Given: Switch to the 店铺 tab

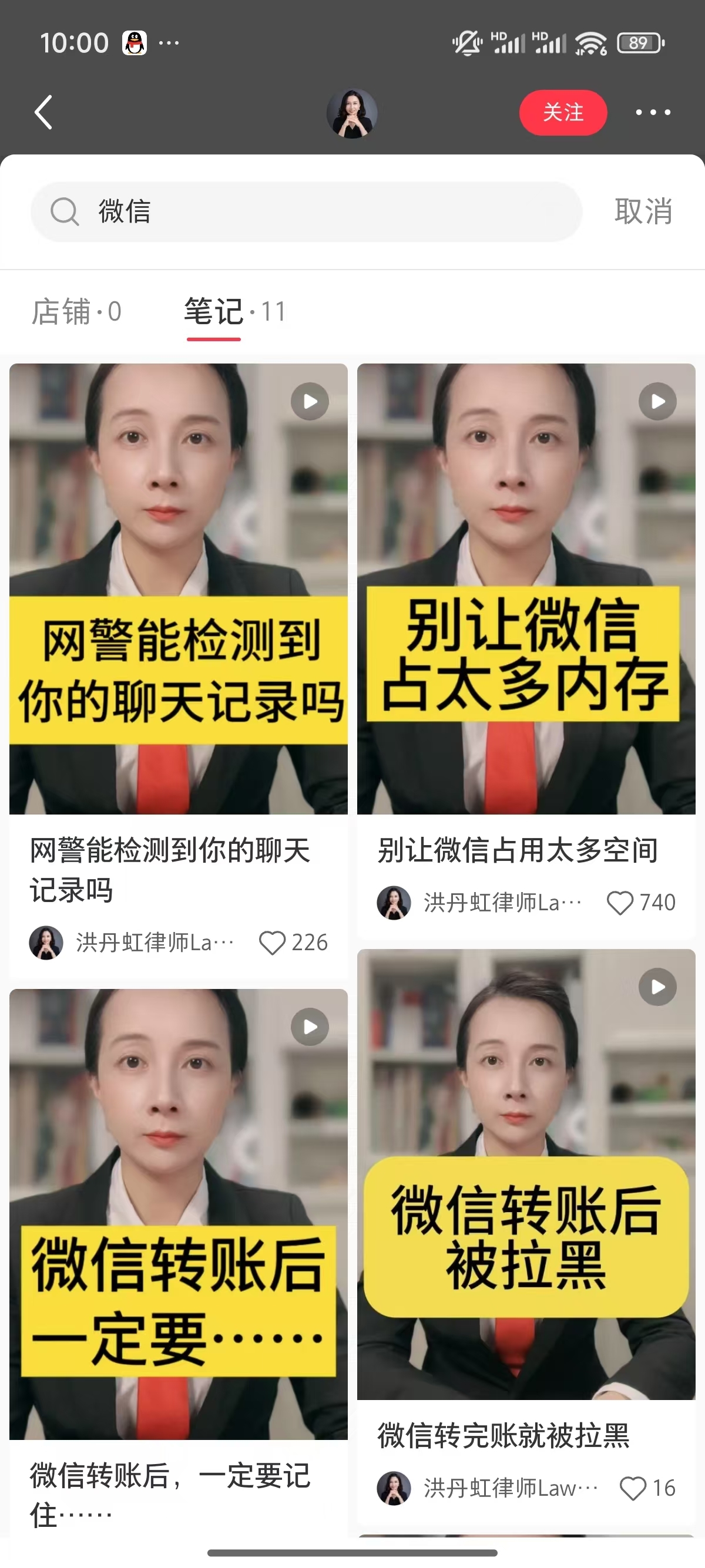Looking at the screenshot, I should (x=77, y=312).
